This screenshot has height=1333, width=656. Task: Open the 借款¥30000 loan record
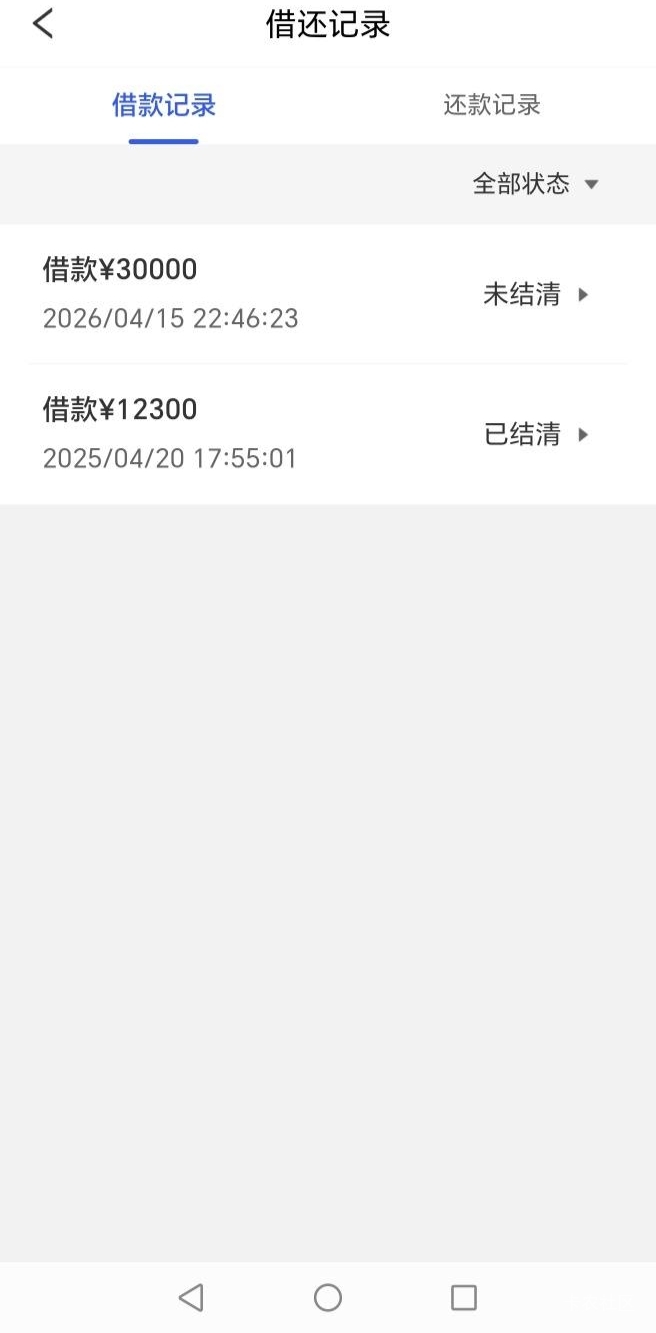(328, 294)
